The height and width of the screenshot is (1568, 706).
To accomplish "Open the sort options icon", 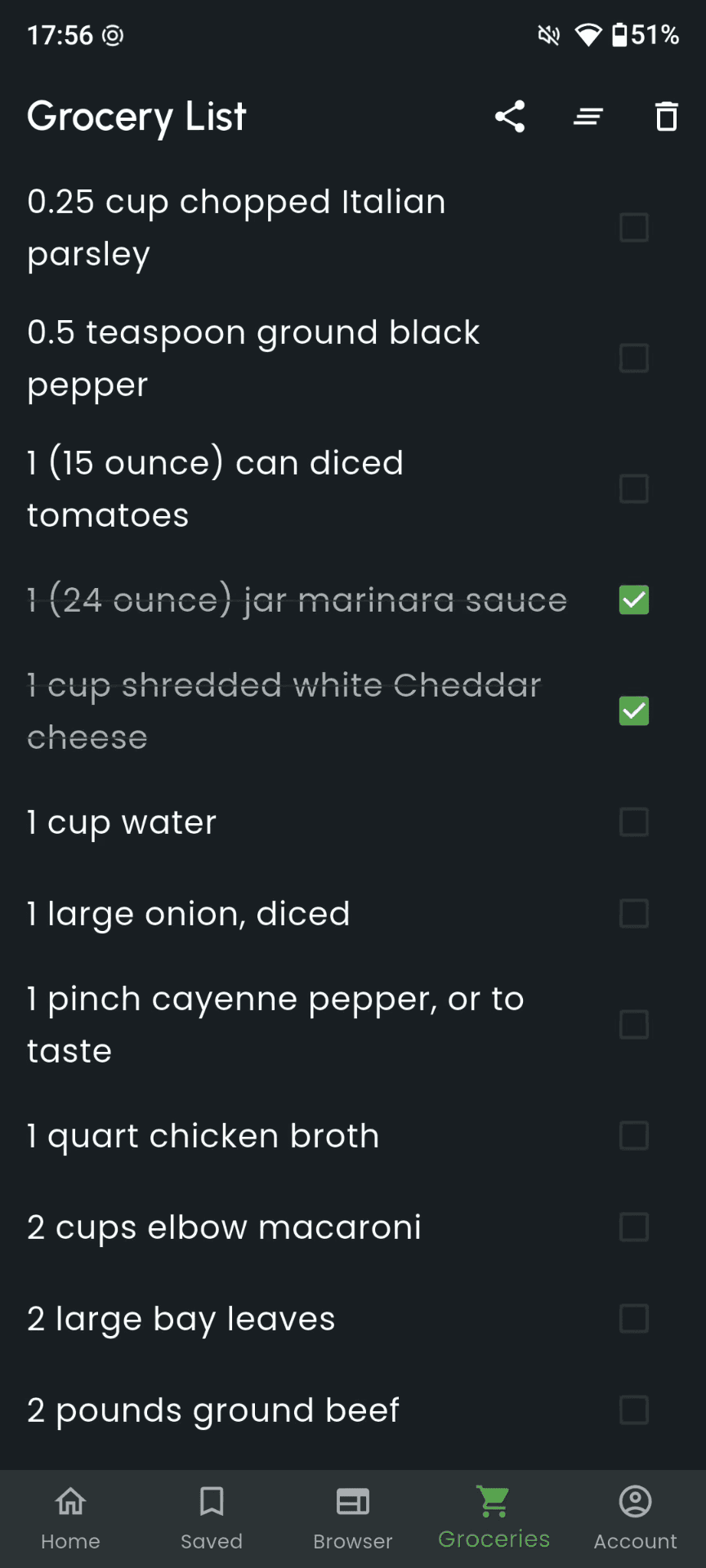I will 588,116.
